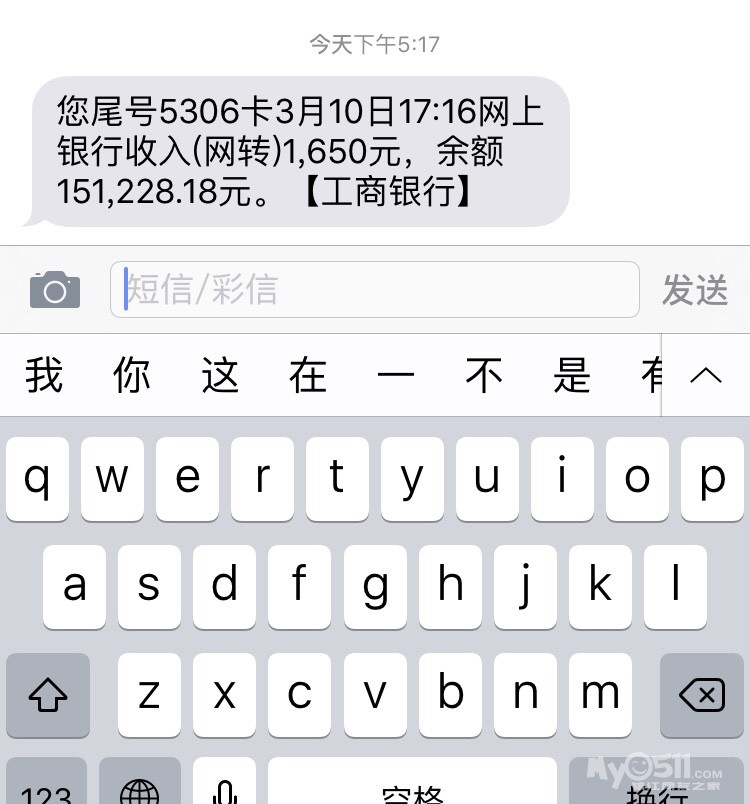Image resolution: width=750 pixels, height=804 pixels.
Task: Insert the suggested word 不
Action: [x=485, y=376]
